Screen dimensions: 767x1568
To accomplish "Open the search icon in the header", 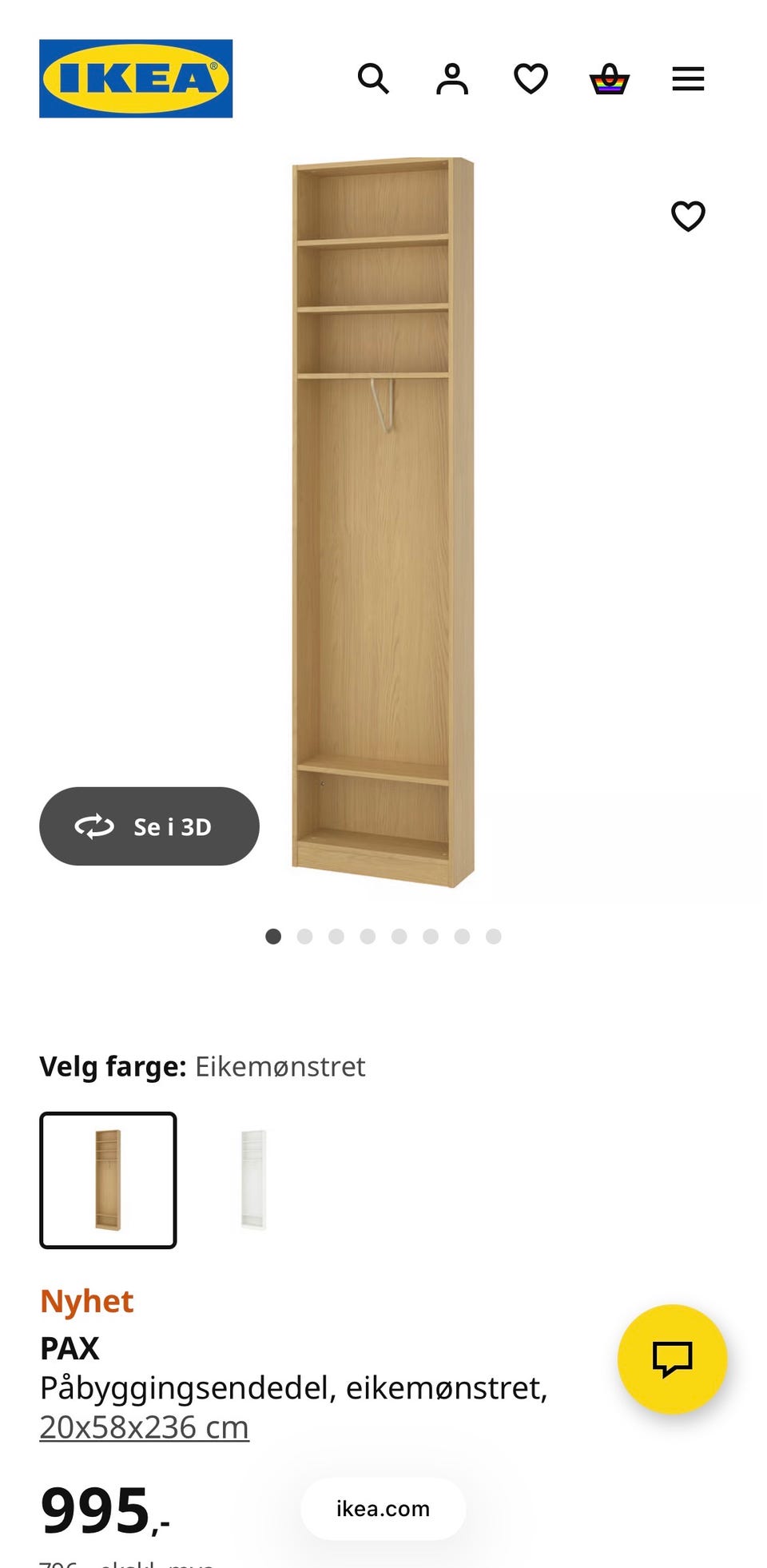I will (373, 79).
